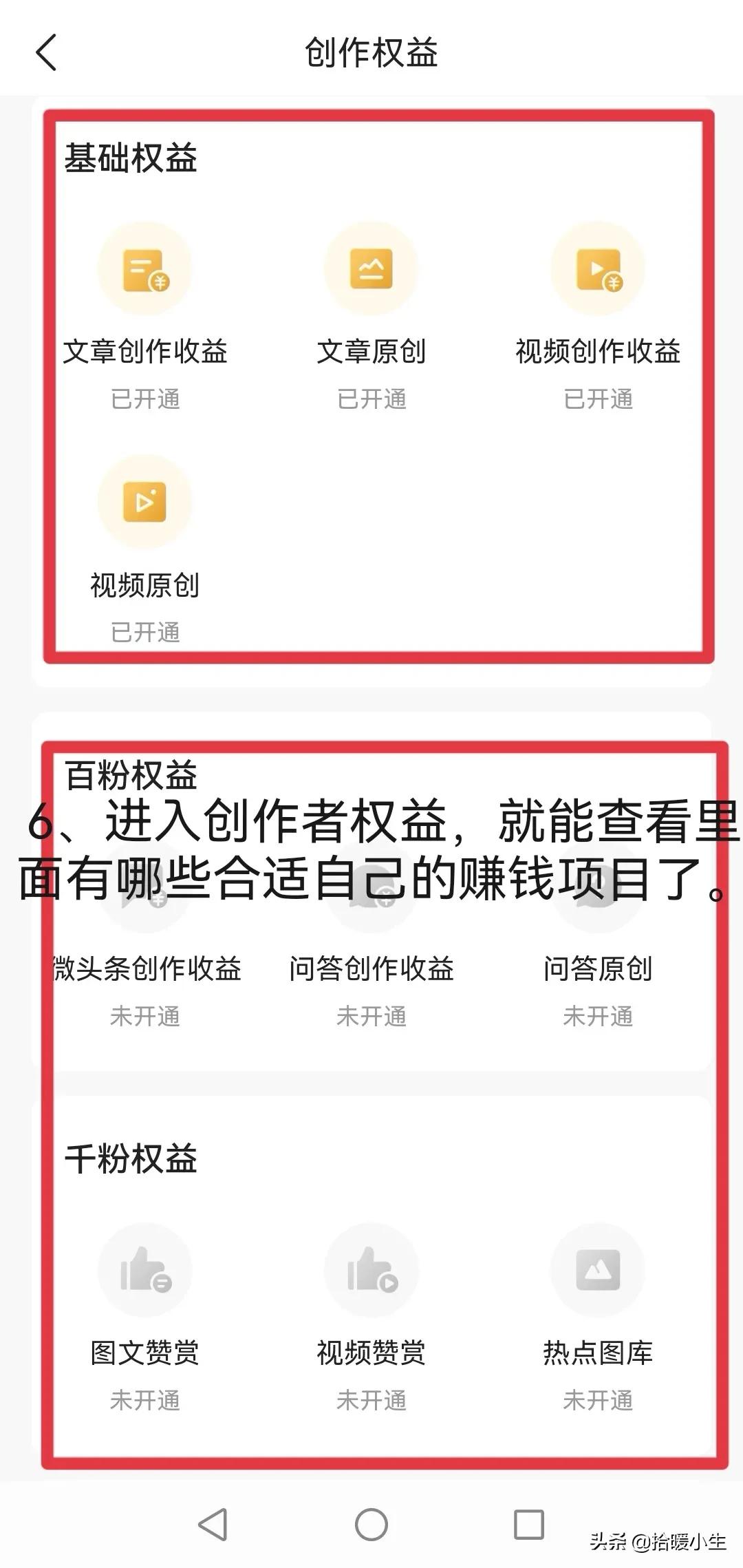Go back from 创作权益 page
The image size is (743, 1568).
[46, 53]
